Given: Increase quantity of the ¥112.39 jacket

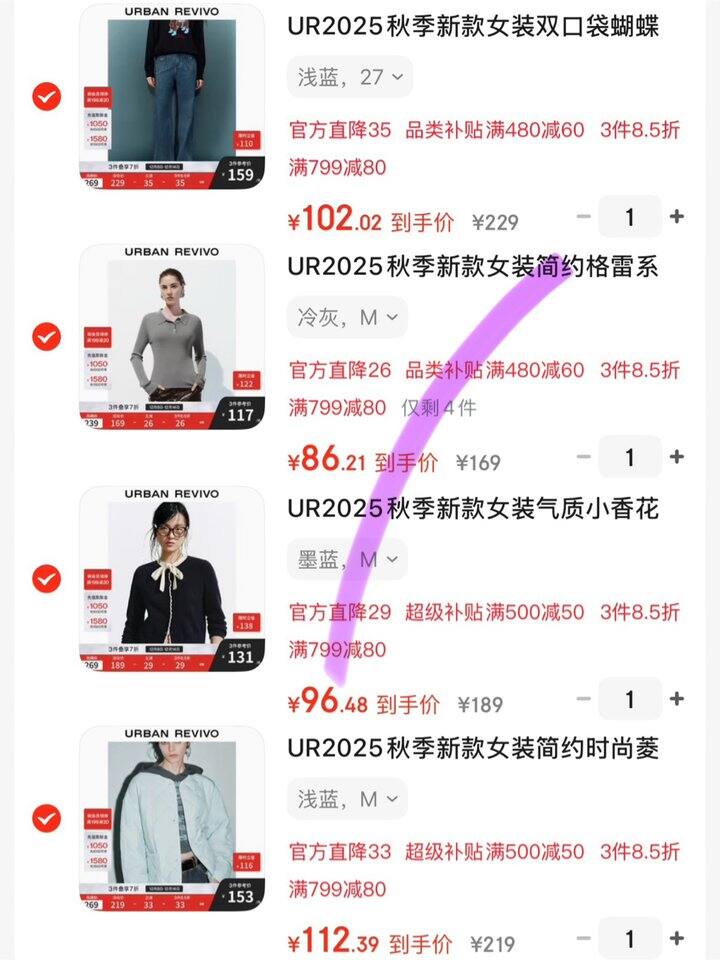Looking at the screenshot, I should tap(677, 939).
